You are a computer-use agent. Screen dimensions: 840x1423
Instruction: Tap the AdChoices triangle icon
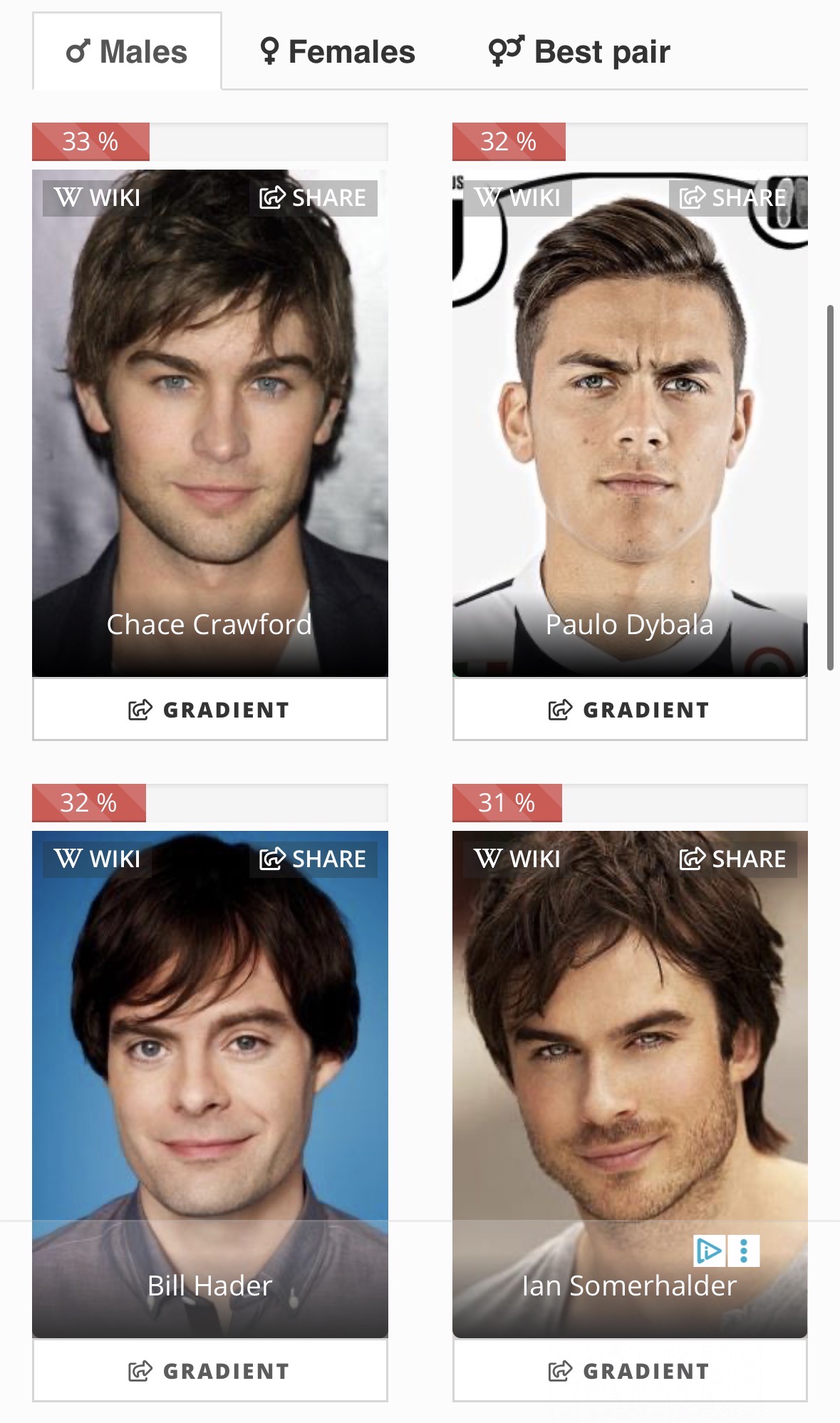709,1251
